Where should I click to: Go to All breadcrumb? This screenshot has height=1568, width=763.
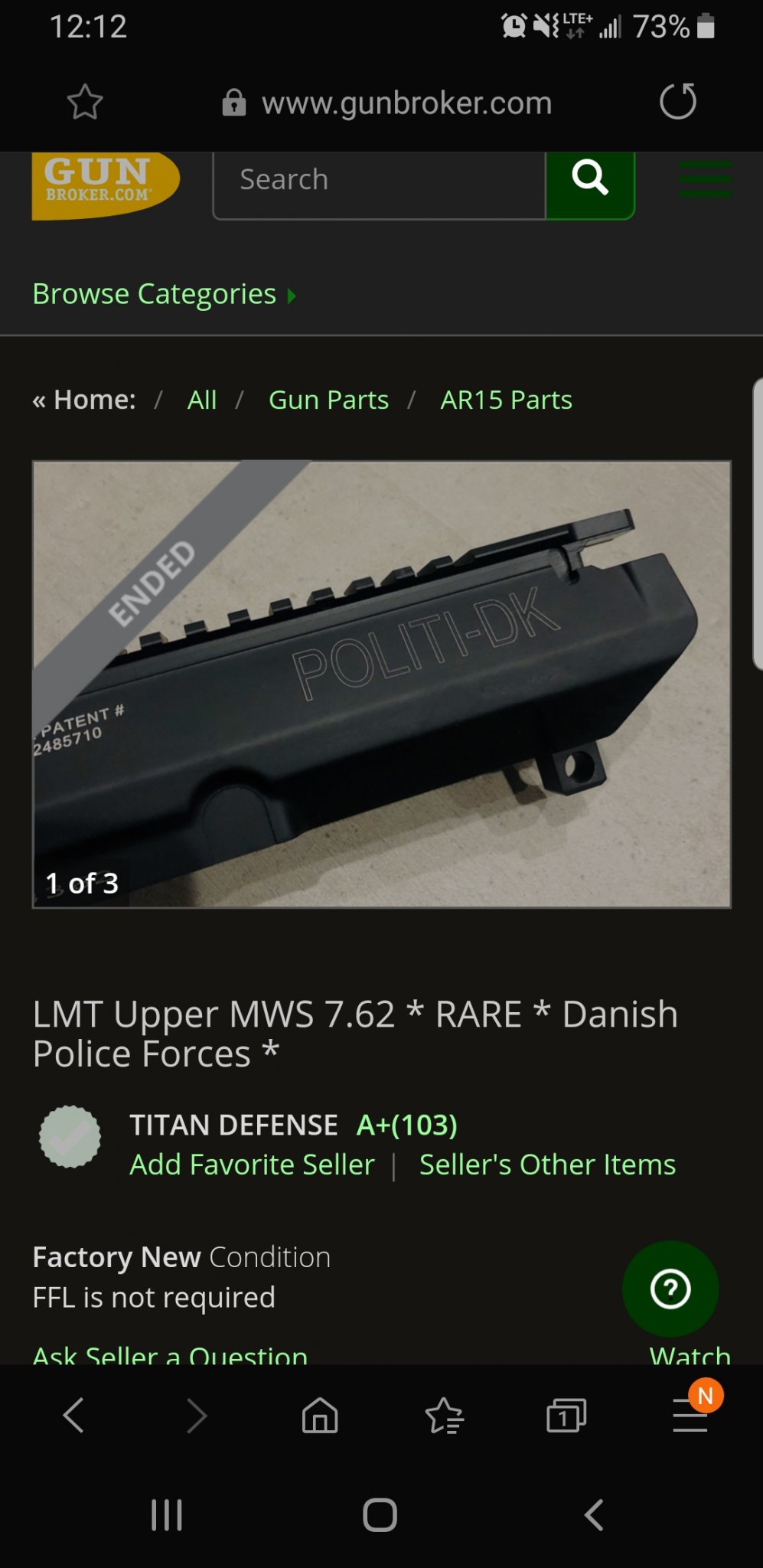coord(202,400)
